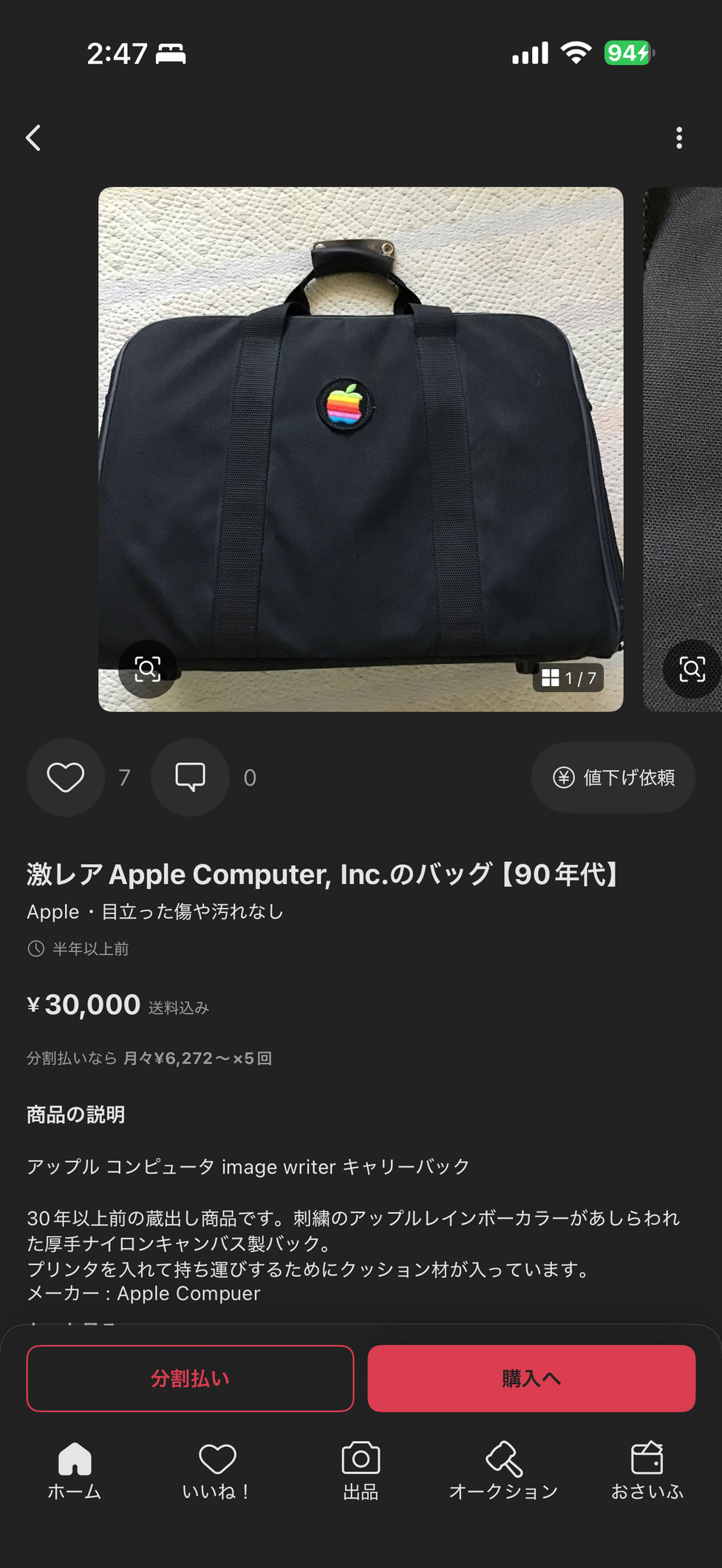This screenshot has height=1568, width=722.
Task: Open the main bag photo fullscreen
Action: 361,443
